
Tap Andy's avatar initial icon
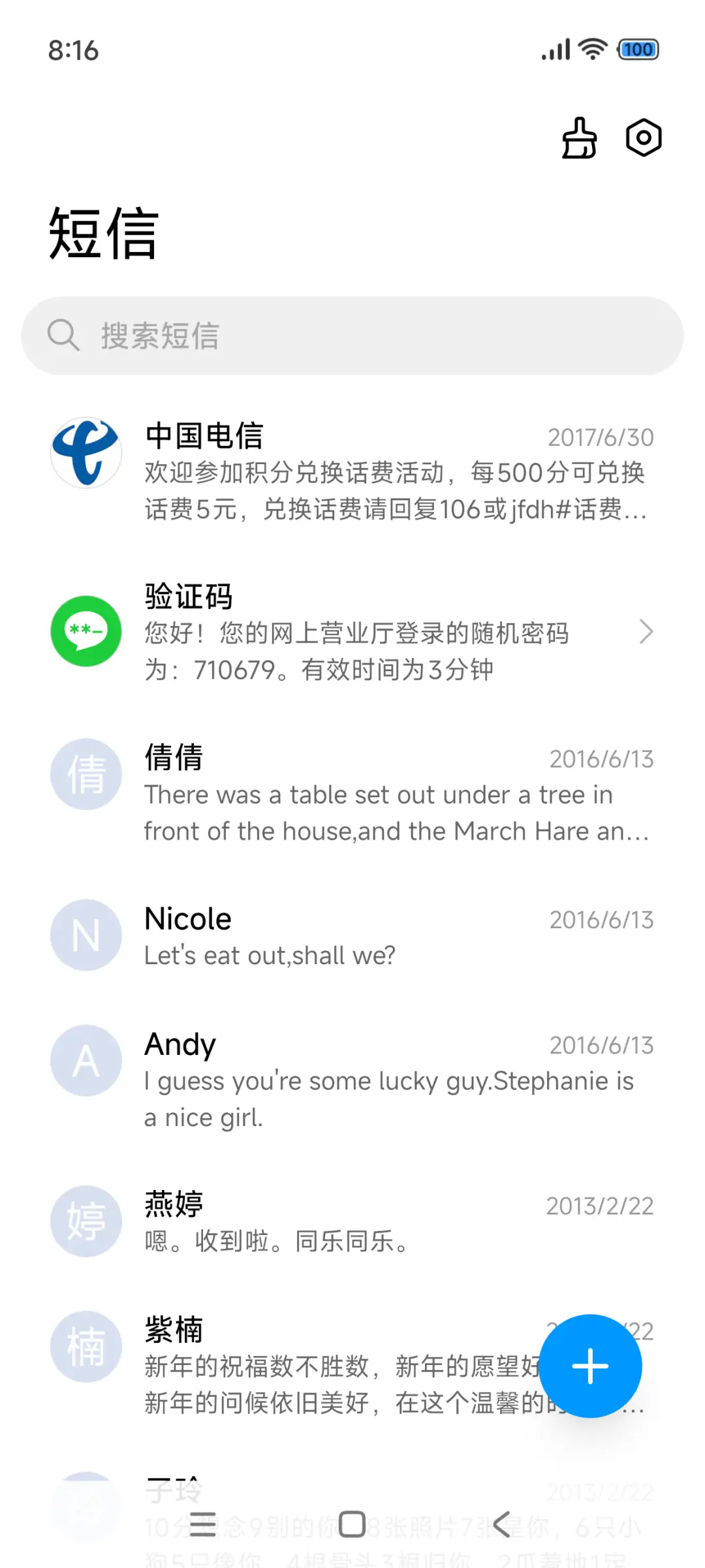86,1060
